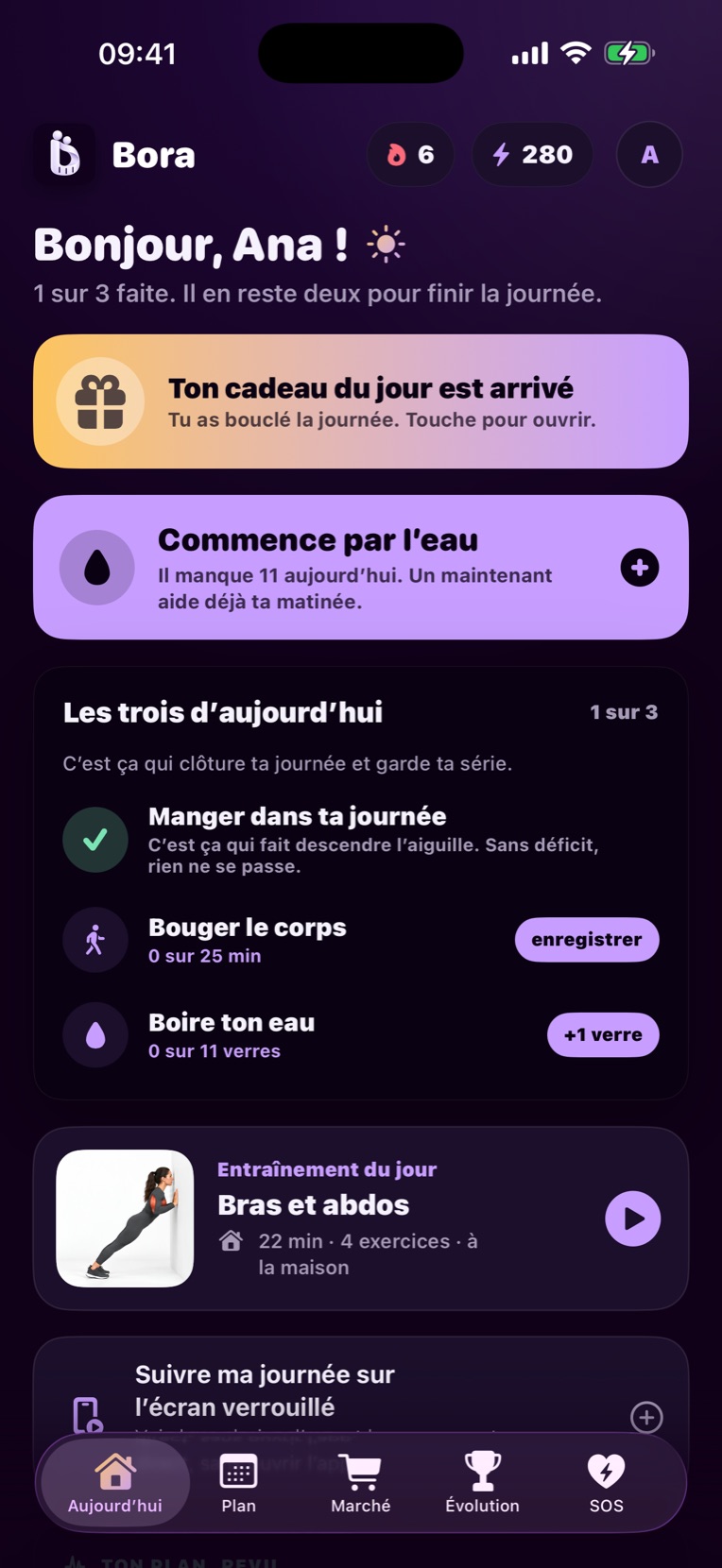Viewport: 722px width, 1568px height.
Task: Add one glass with +1 verre
Action: pos(603,1034)
